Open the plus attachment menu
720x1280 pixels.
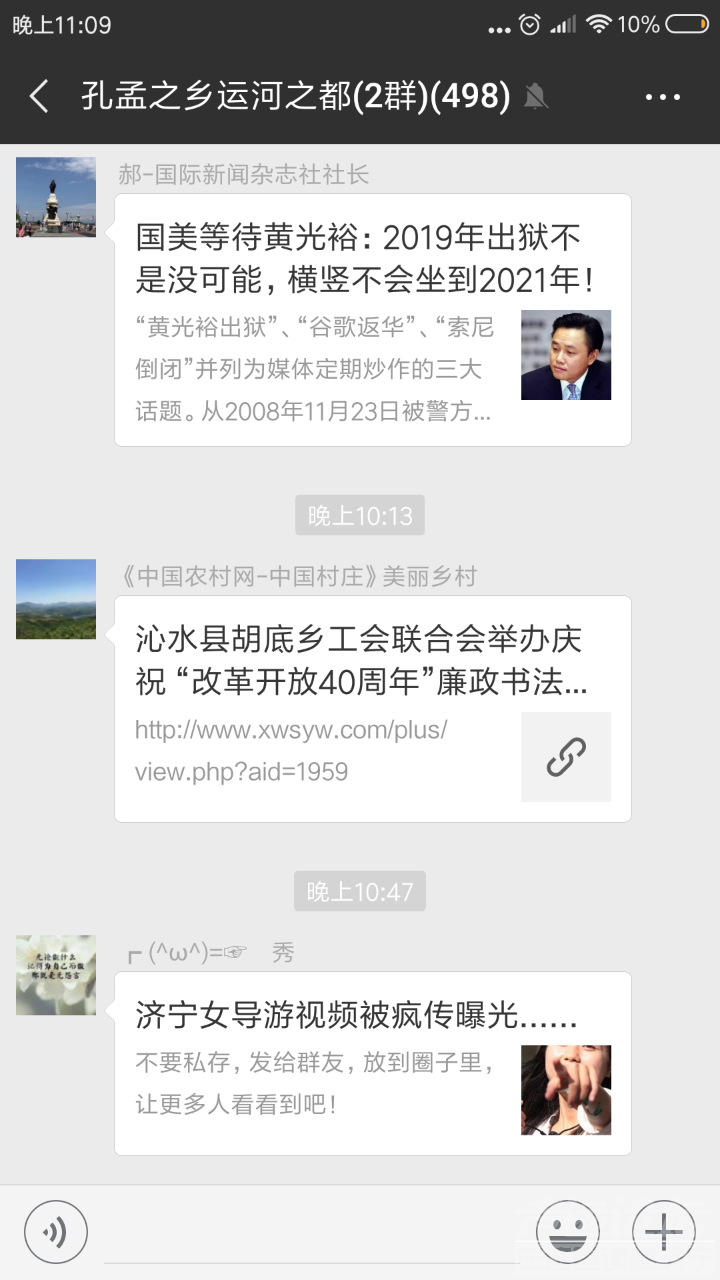[x=664, y=1232]
